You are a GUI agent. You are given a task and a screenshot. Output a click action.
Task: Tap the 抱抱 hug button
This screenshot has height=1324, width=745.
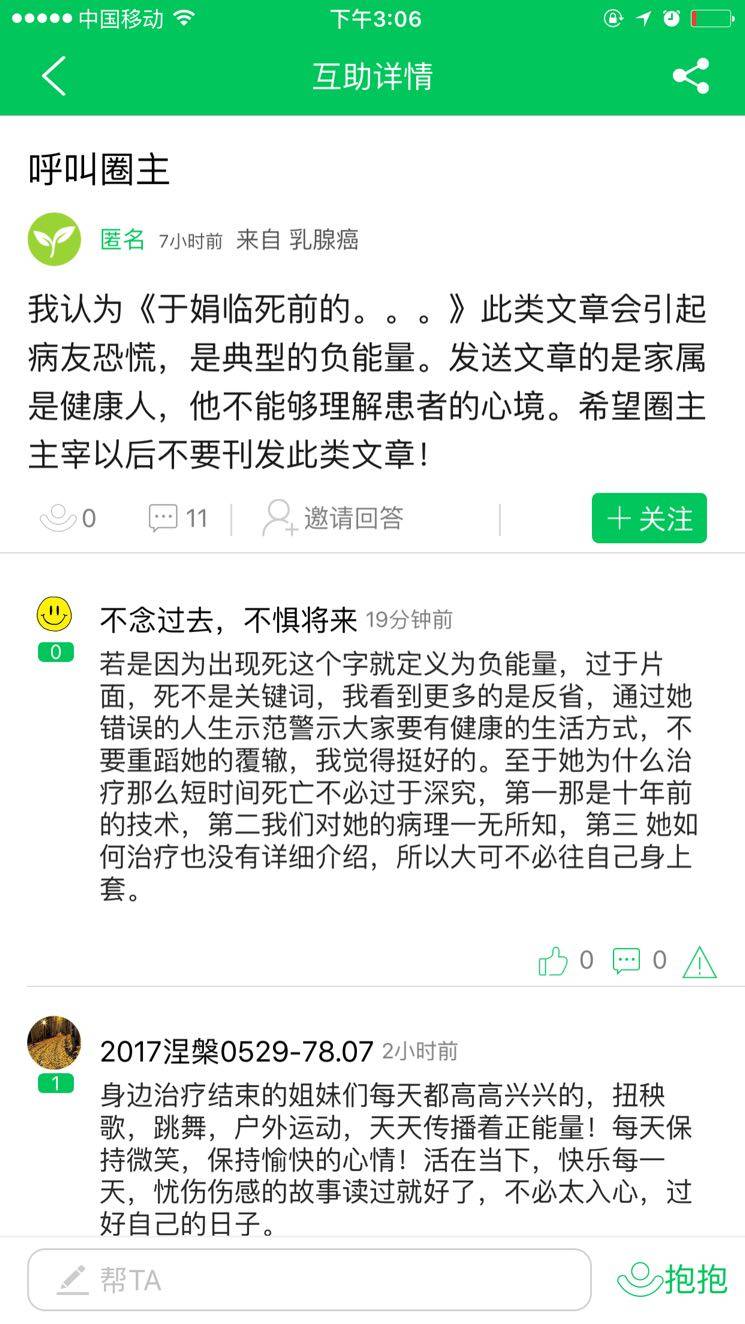(x=672, y=1279)
